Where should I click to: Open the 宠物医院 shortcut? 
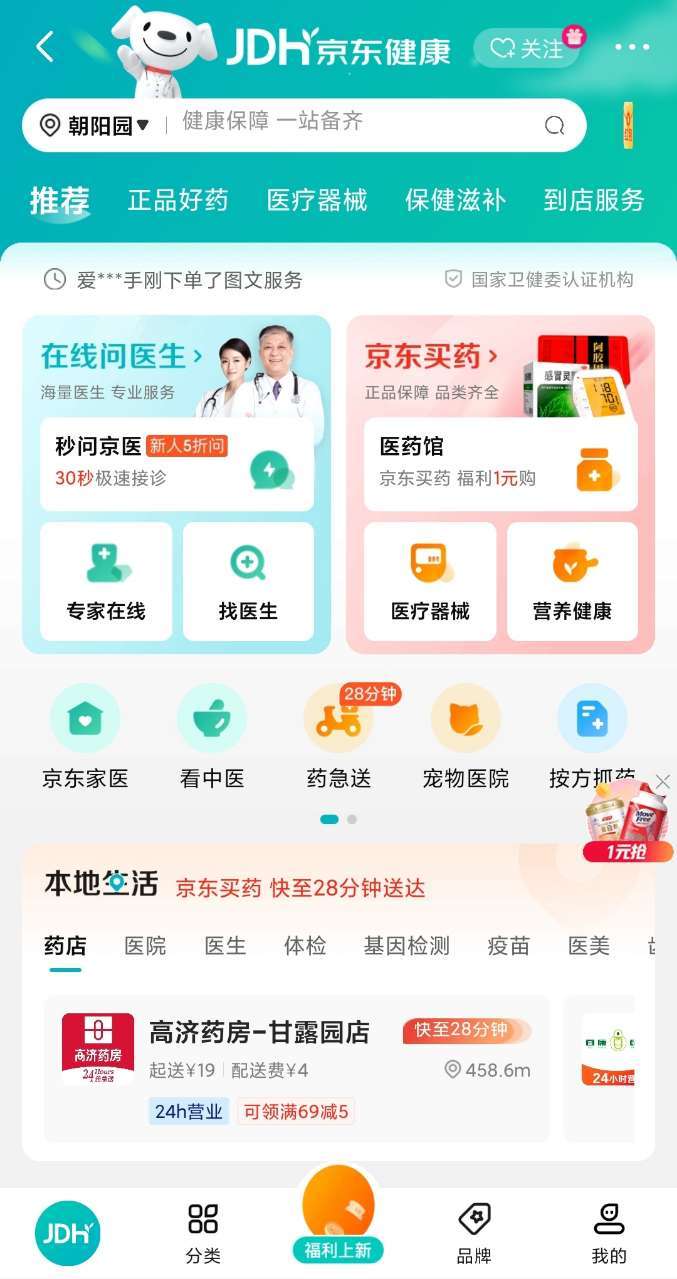[x=465, y=735]
